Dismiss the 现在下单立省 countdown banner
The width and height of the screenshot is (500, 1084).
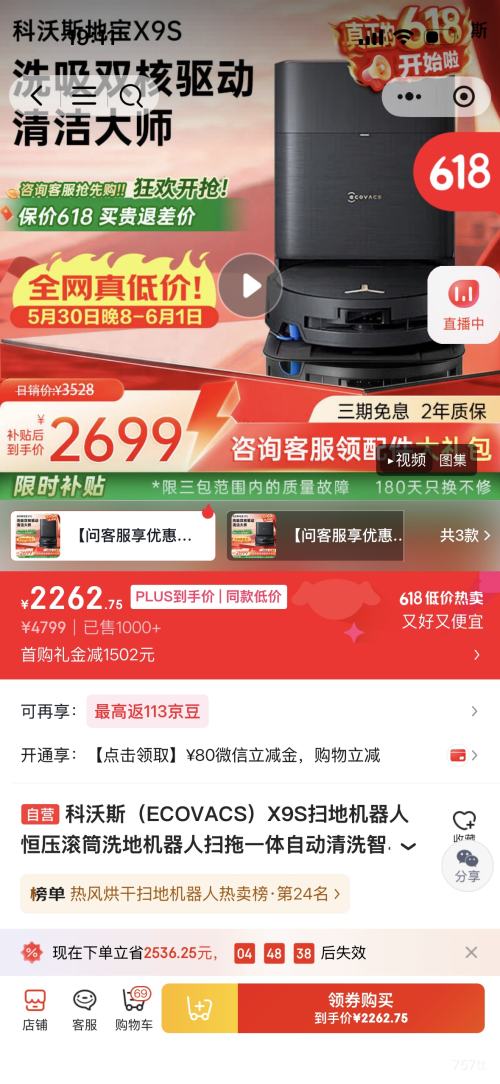[471, 953]
